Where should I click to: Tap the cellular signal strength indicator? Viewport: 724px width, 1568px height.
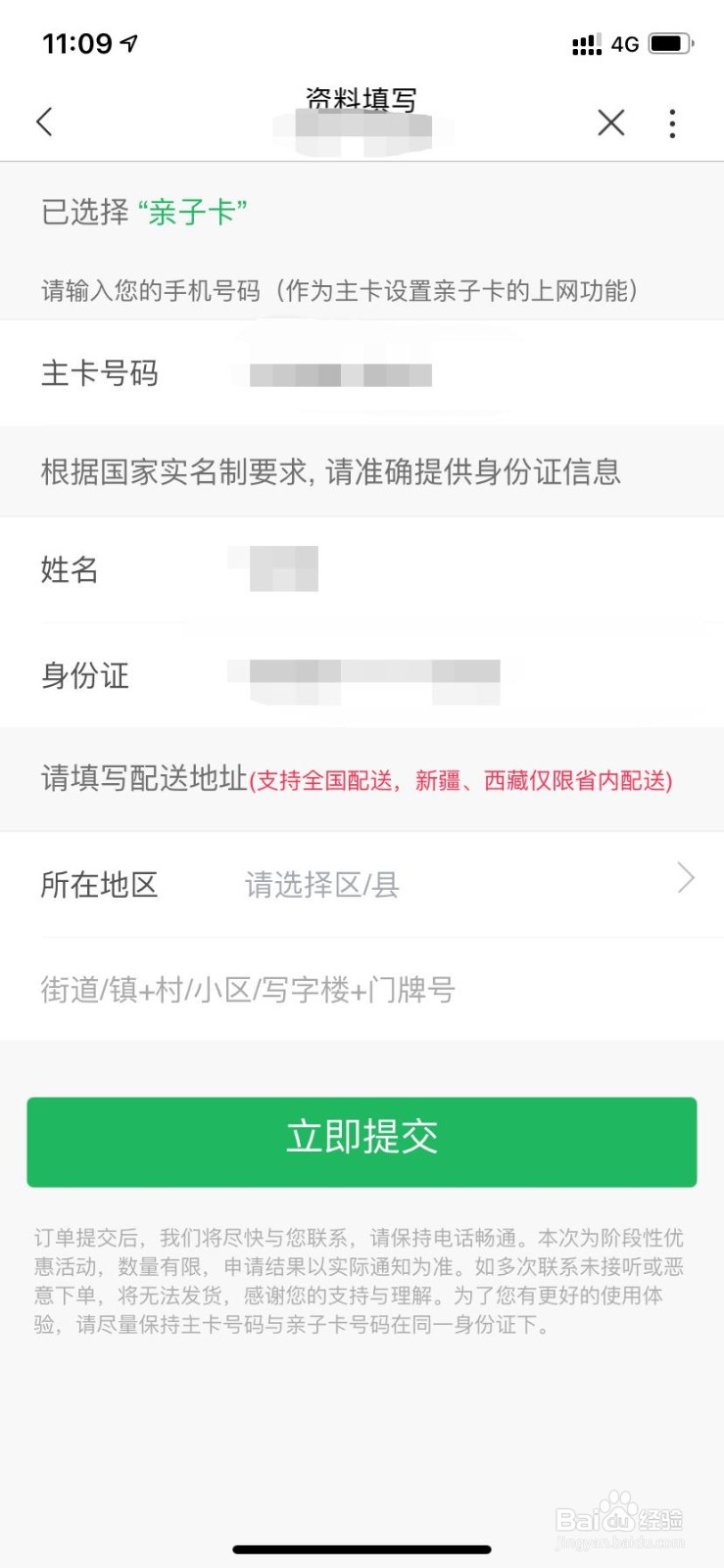point(586,43)
